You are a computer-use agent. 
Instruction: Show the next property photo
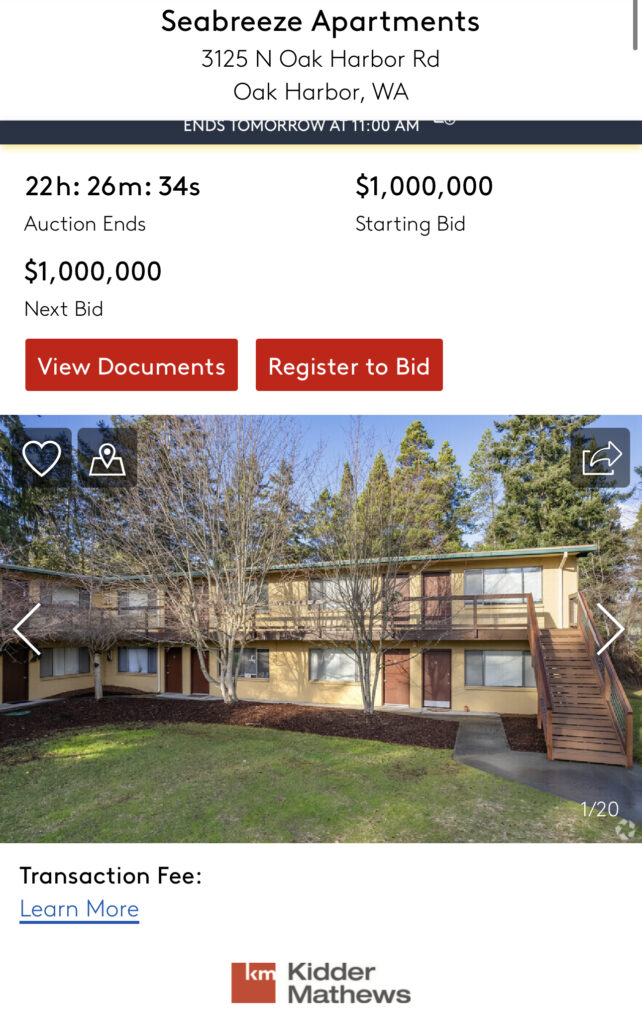pyautogui.click(x=609, y=629)
